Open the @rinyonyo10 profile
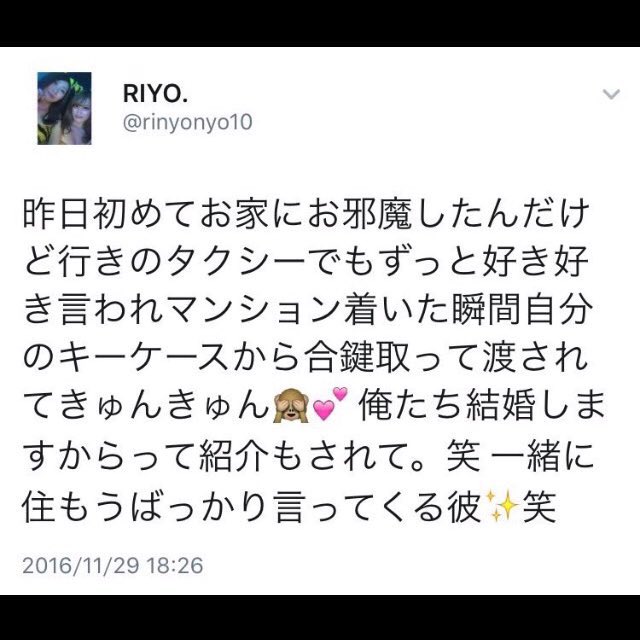The image size is (640, 640). click(x=187, y=121)
